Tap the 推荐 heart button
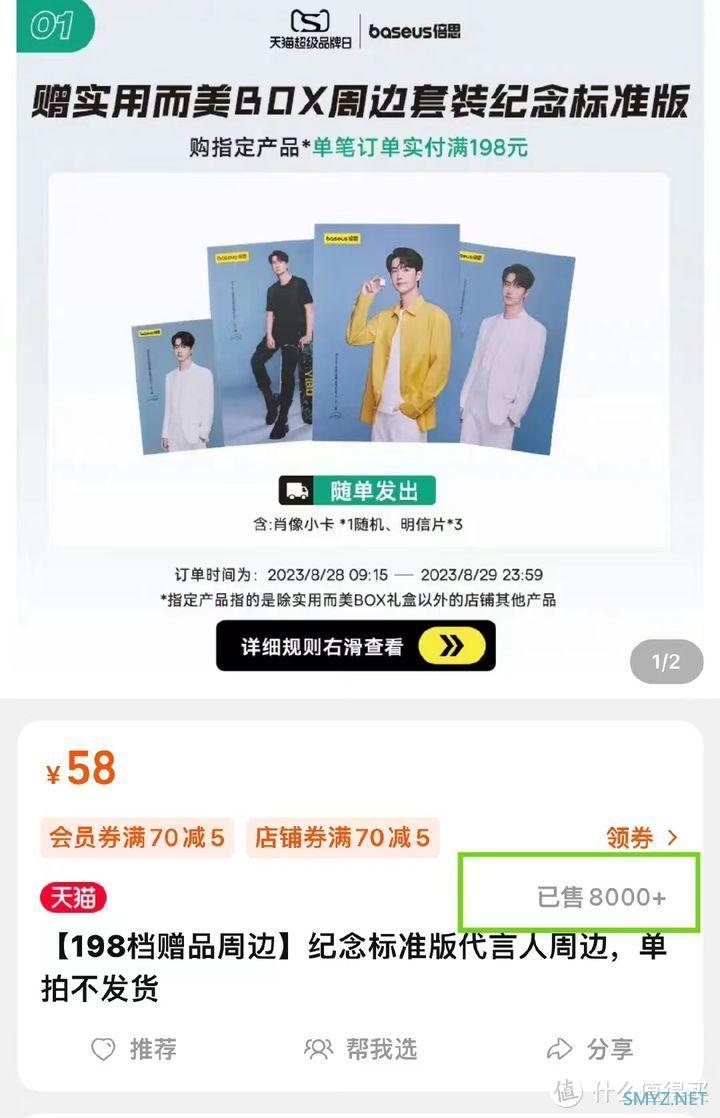This screenshot has height=1118, width=720. click(x=134, y=1049)
